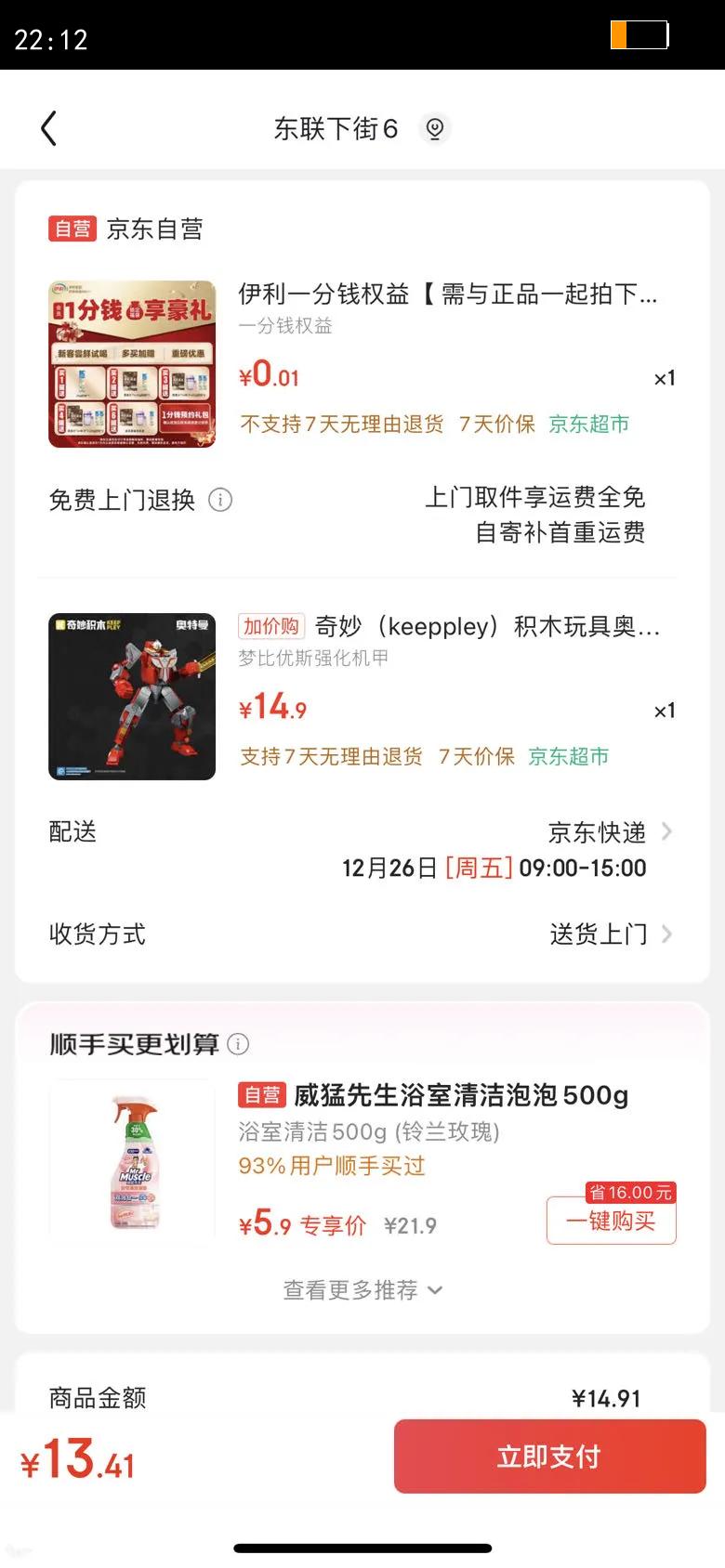Tap 一键购买 for 威猛先生 cleaner

(611, 1221)
